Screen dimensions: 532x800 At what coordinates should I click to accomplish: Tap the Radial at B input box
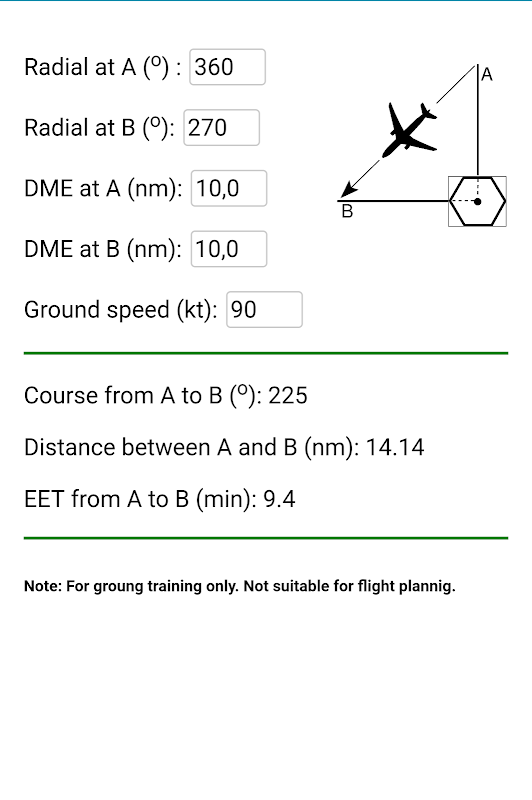(x=221, y=128)
